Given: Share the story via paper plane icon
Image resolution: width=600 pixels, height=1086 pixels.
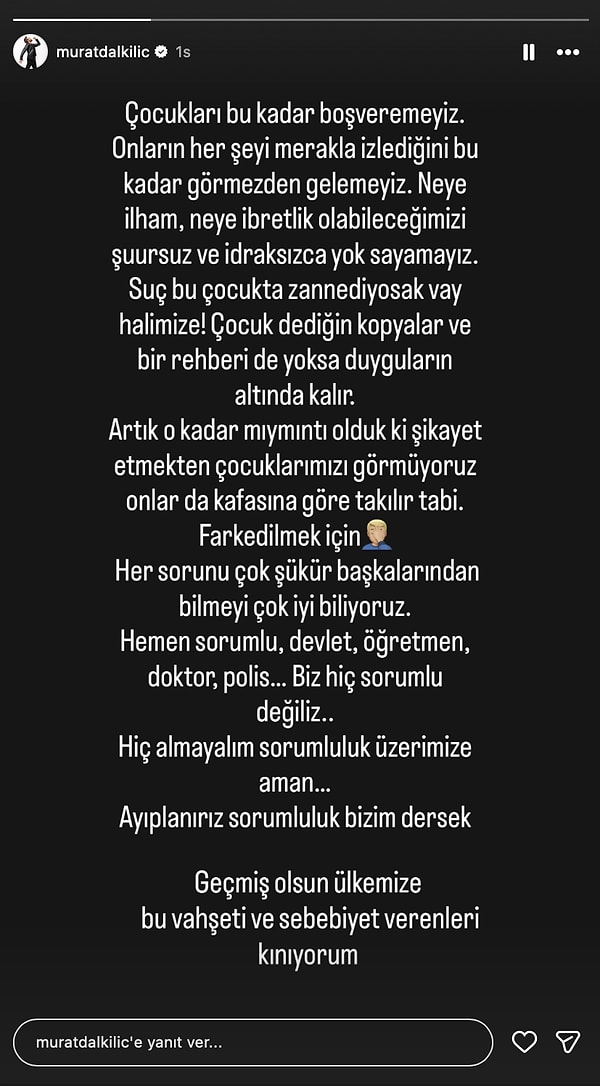Looking at the screenshot, I should (x=568, y=1042).
